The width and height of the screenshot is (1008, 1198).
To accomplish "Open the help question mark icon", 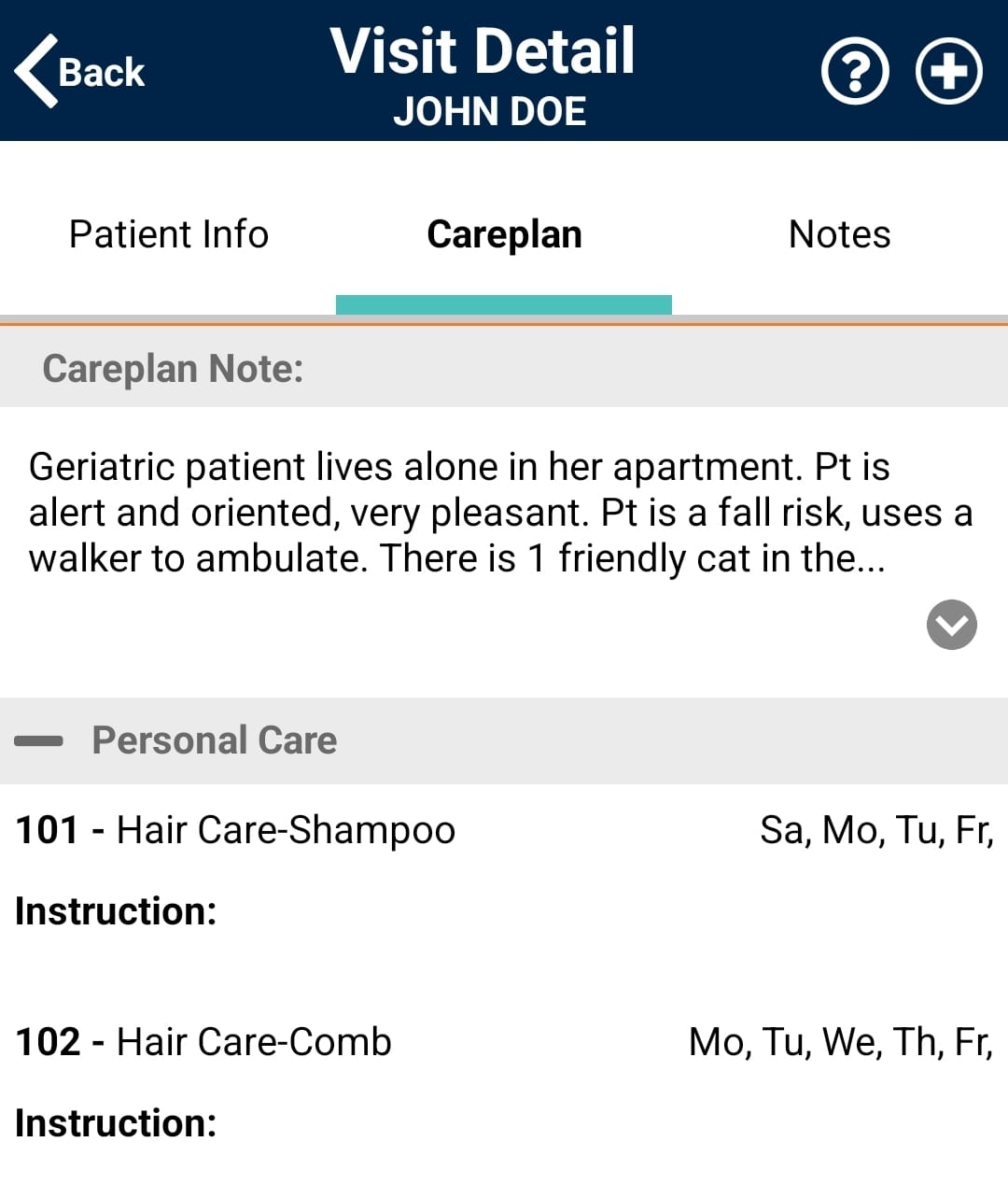I will 855,72.
